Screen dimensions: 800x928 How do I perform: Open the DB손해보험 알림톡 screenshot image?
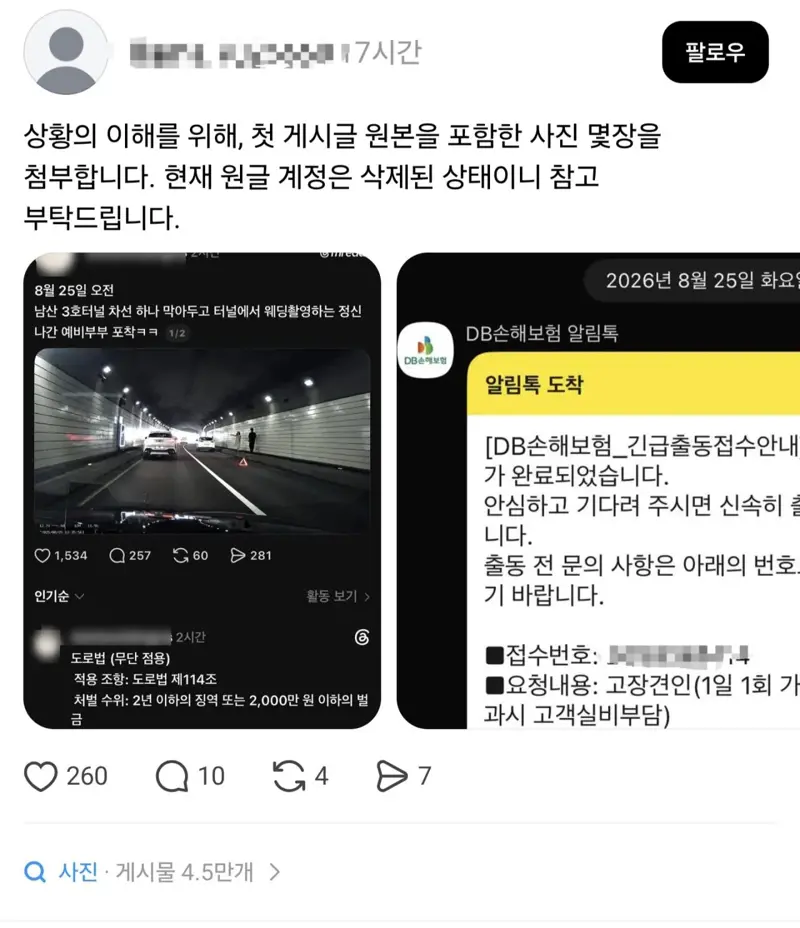tap(598, 491)
